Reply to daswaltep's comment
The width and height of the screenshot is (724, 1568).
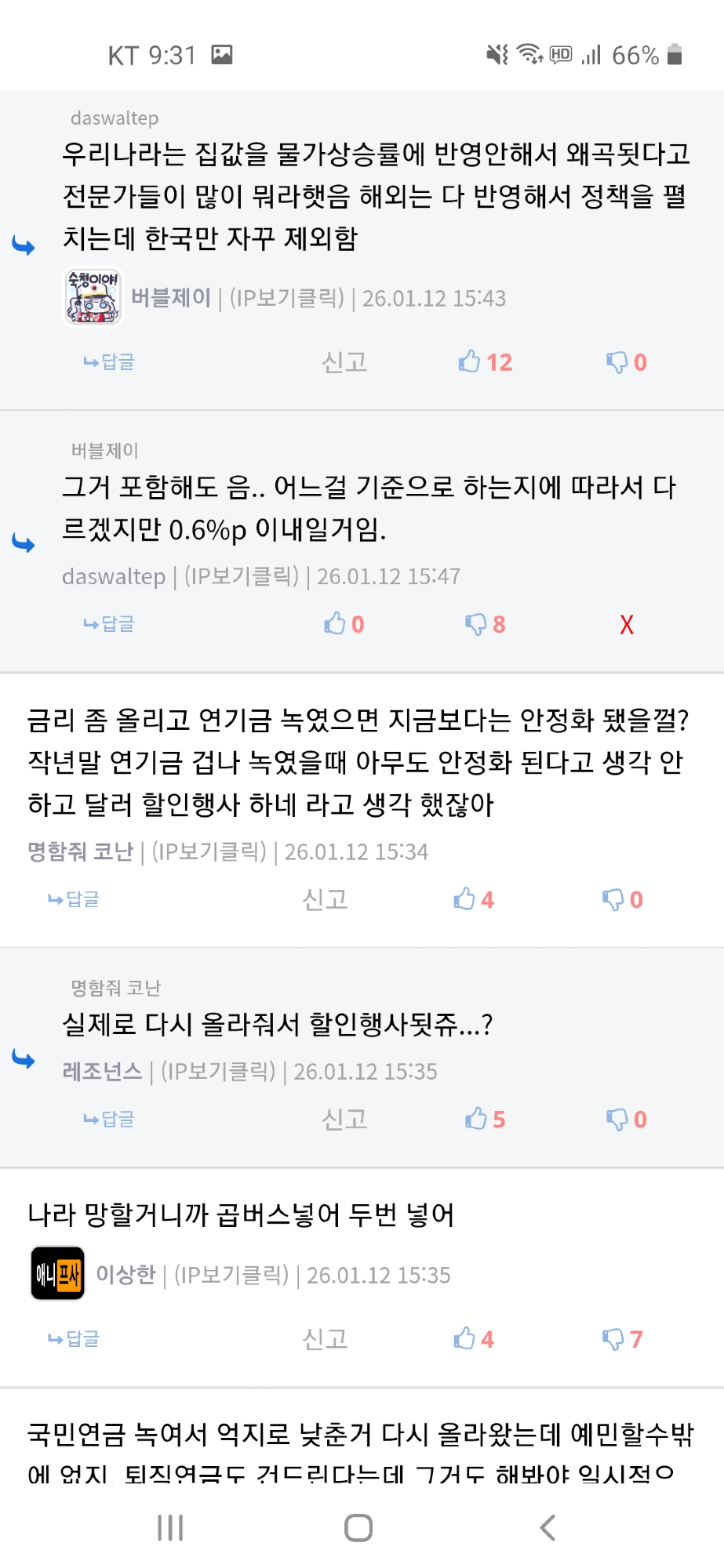coord(109,624)
